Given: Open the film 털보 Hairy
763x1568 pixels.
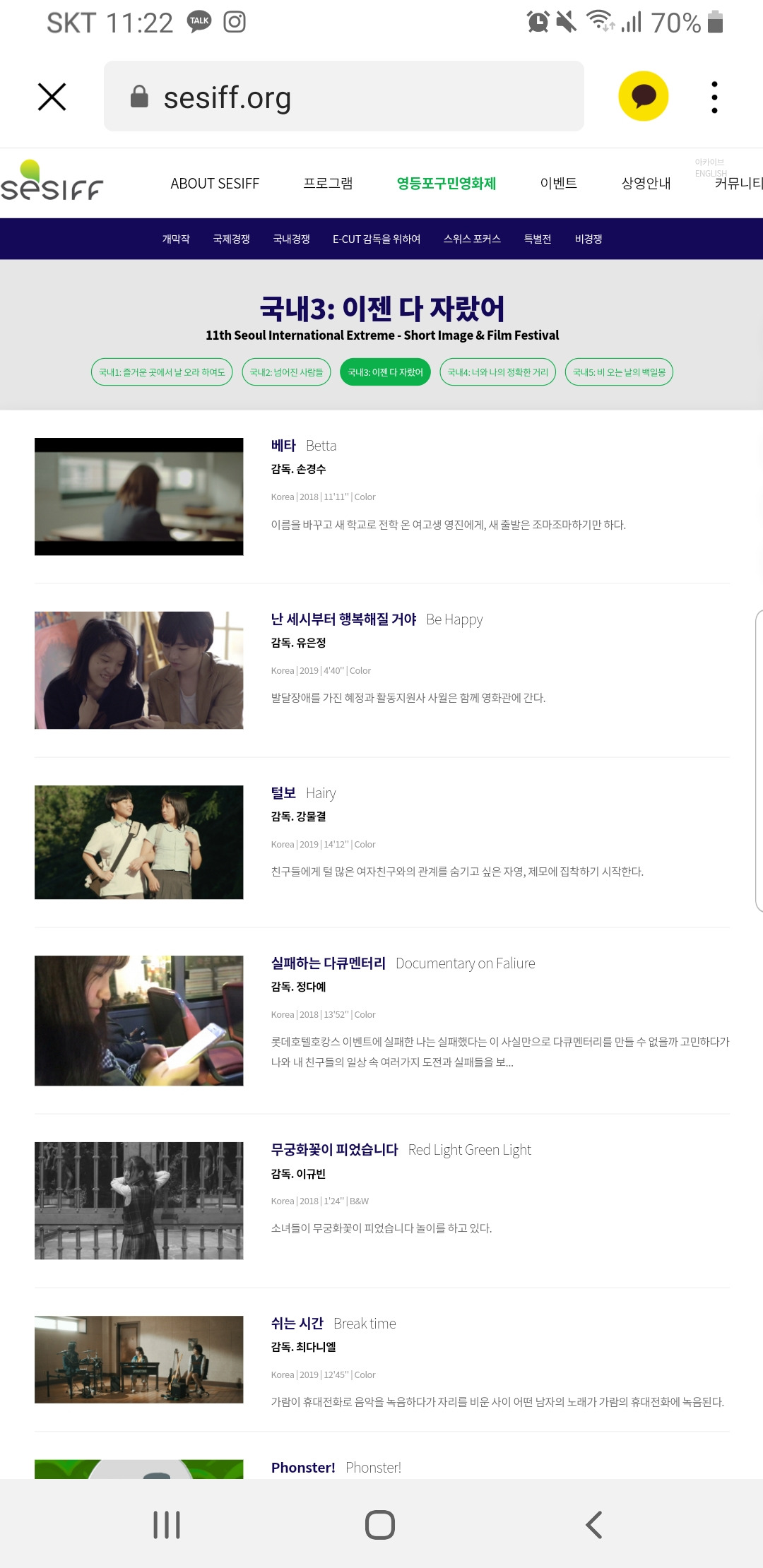Looking at the screenshot, I should coord(303,793).
